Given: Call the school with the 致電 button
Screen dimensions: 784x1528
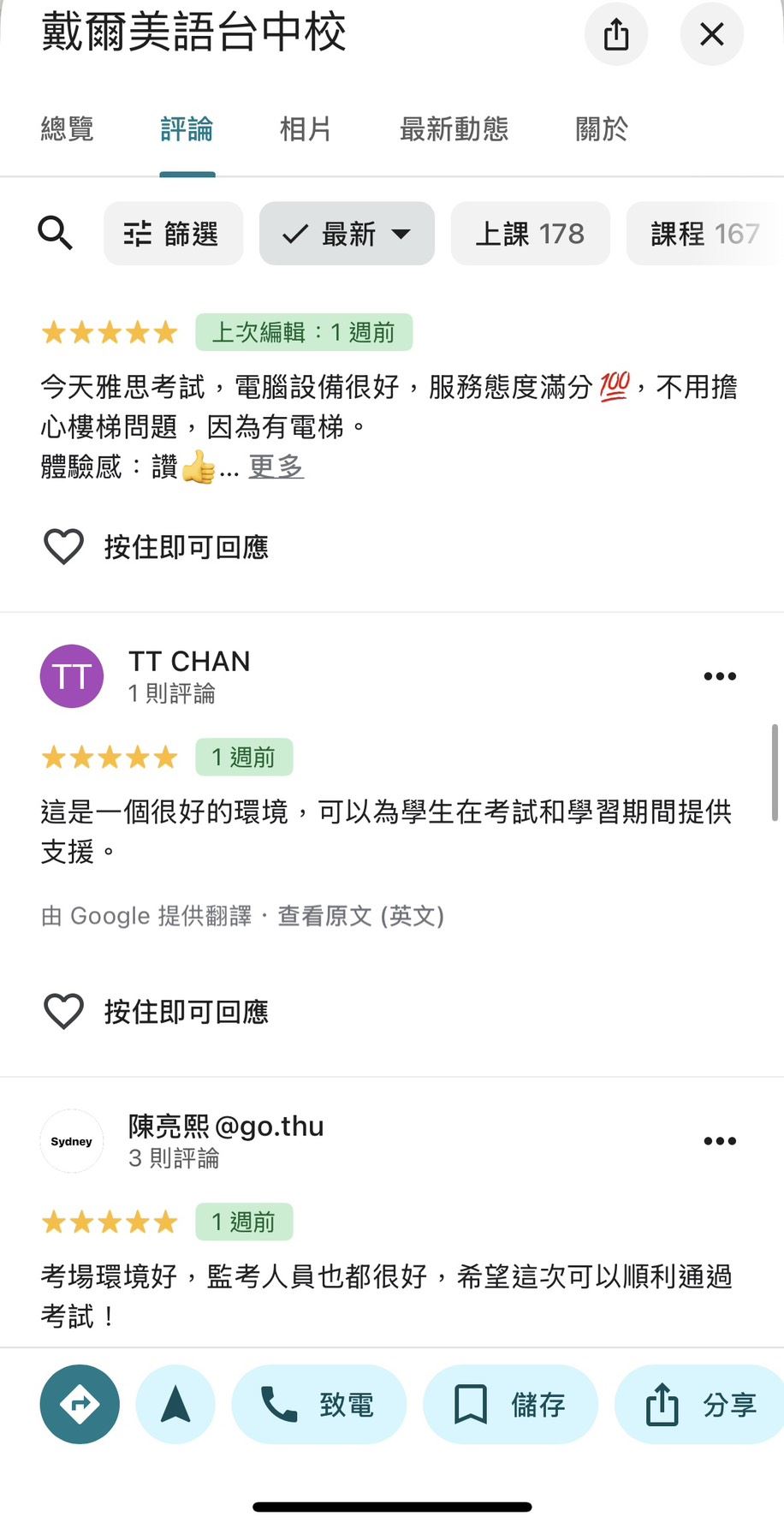Looking at the screenshot, I should pos(318,1405).
